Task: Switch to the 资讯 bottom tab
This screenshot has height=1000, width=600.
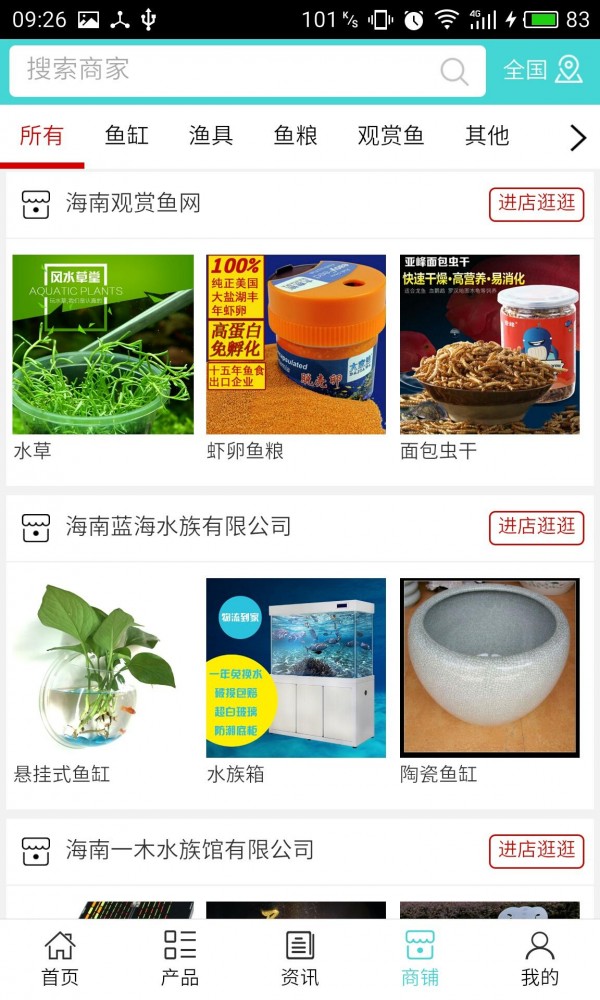Action: [x=300, y=959]
